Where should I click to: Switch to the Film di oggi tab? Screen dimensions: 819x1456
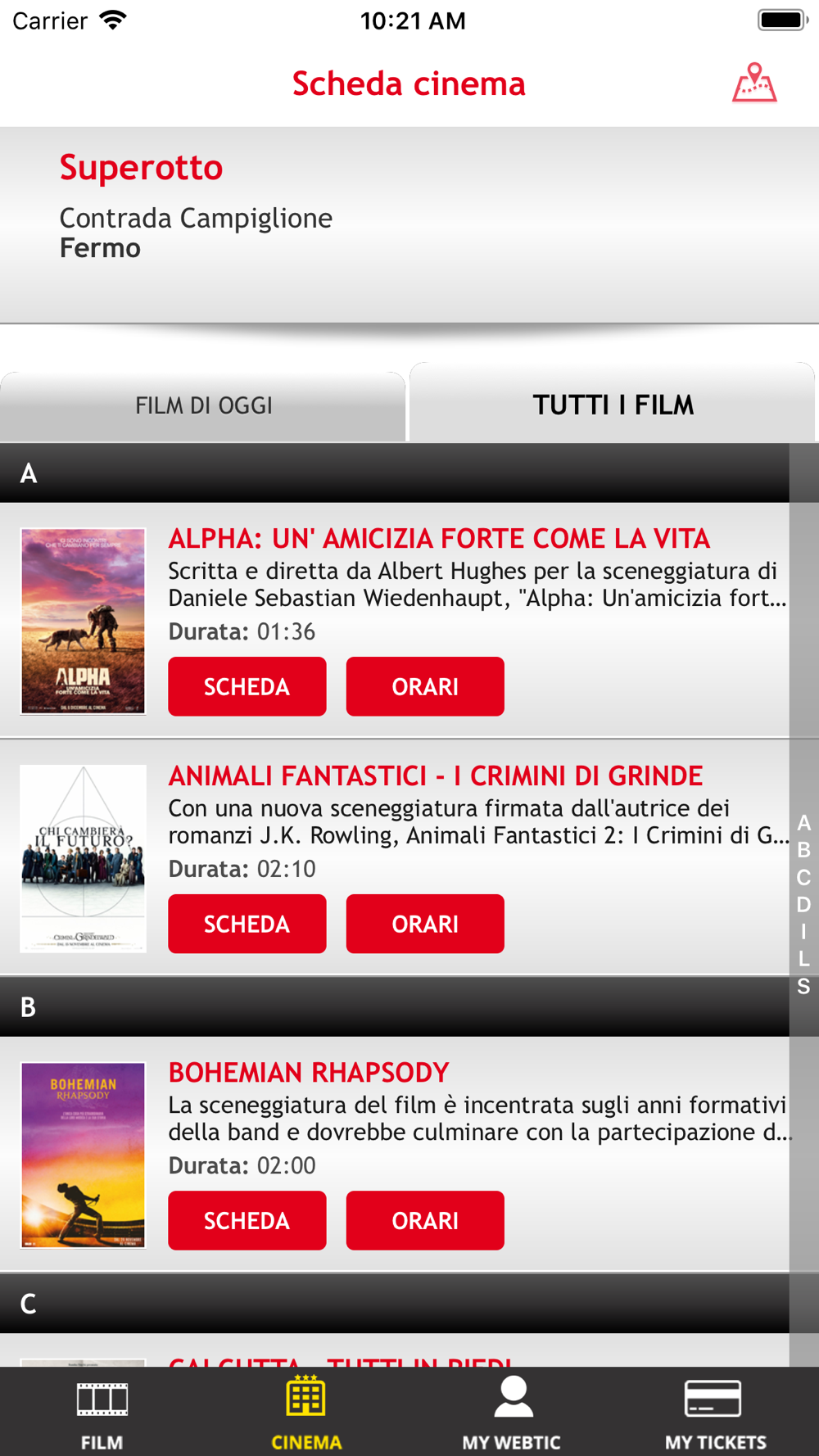coord(203,406)
